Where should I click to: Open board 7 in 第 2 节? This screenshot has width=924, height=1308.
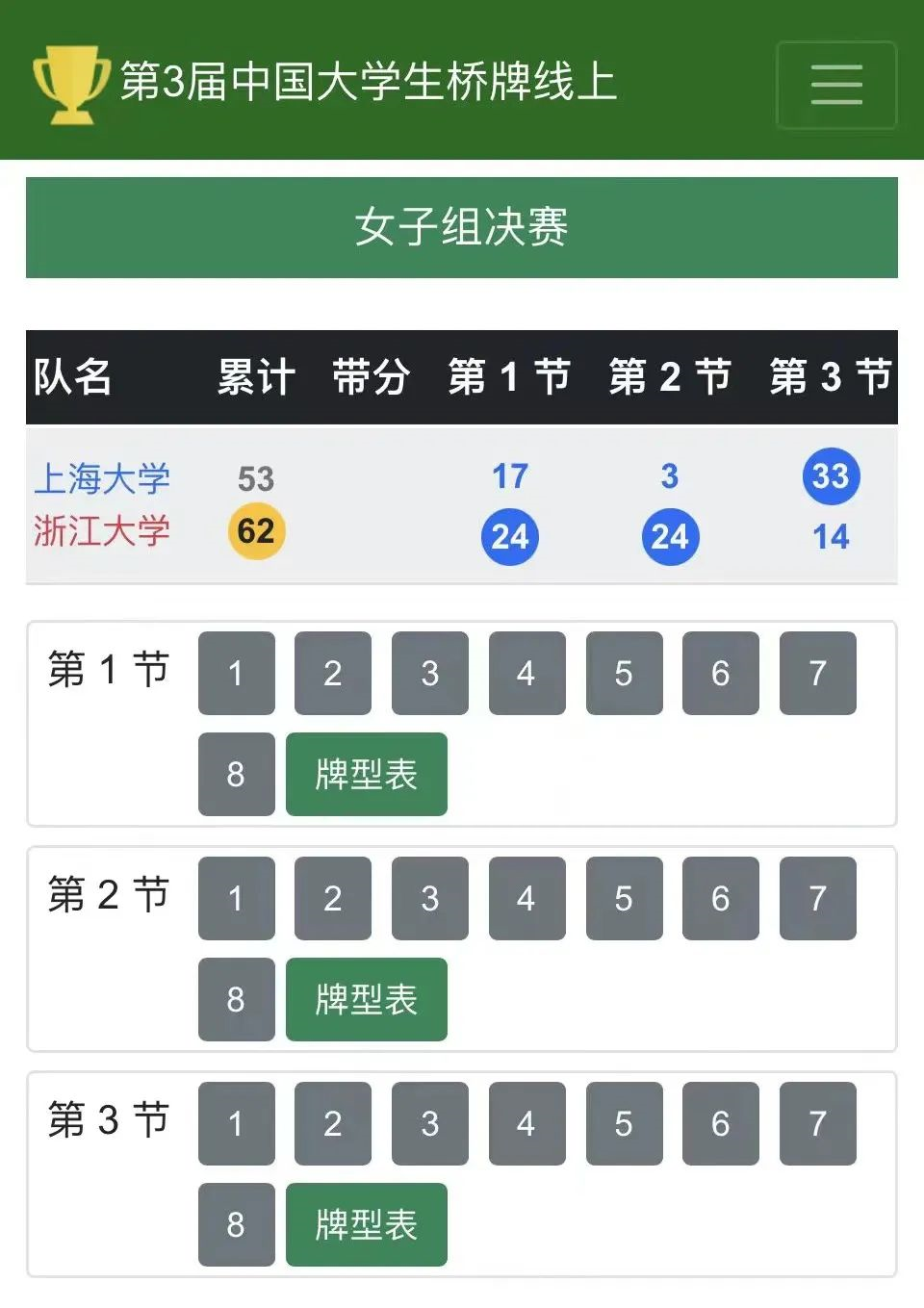(x=817, y=898)
